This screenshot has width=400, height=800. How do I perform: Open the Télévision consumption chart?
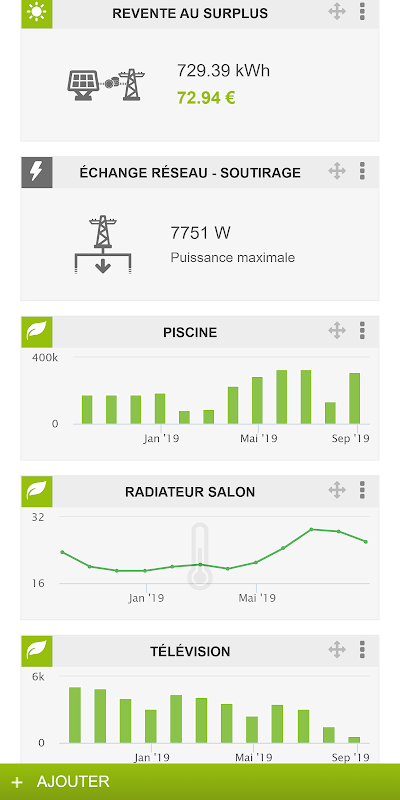pos(200,715)
